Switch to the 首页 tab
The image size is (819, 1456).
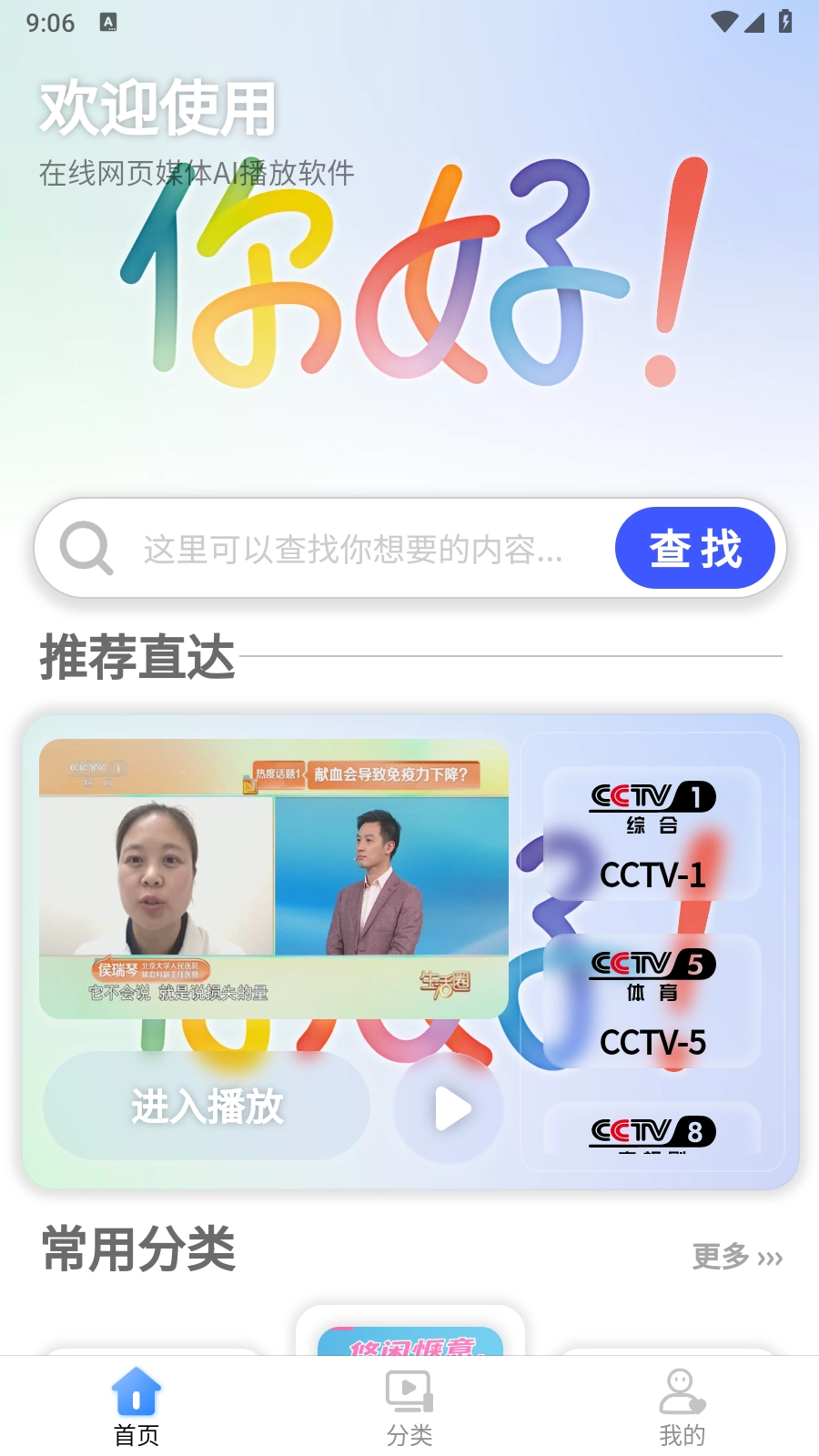[136, 1407]
